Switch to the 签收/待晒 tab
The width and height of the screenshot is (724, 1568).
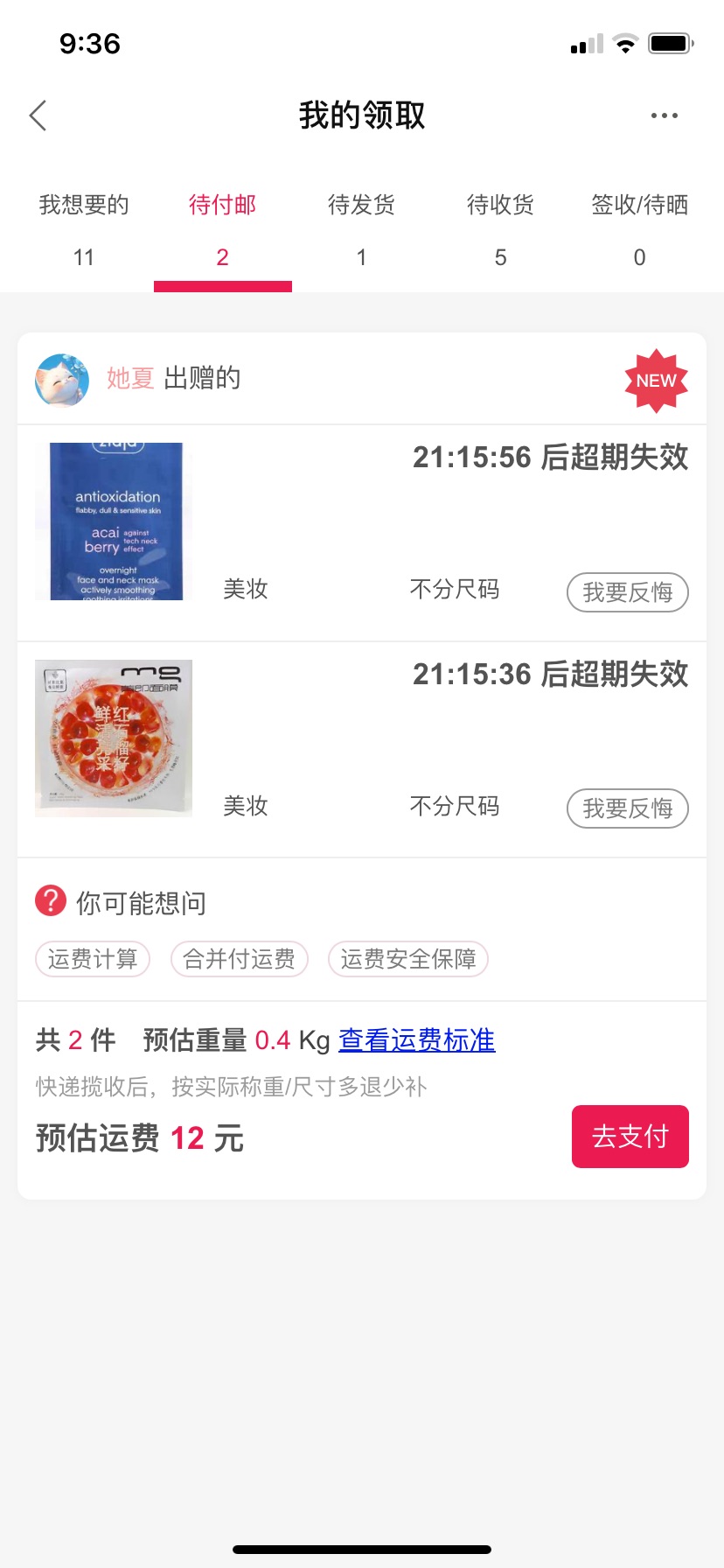click(x=639, y=230)
